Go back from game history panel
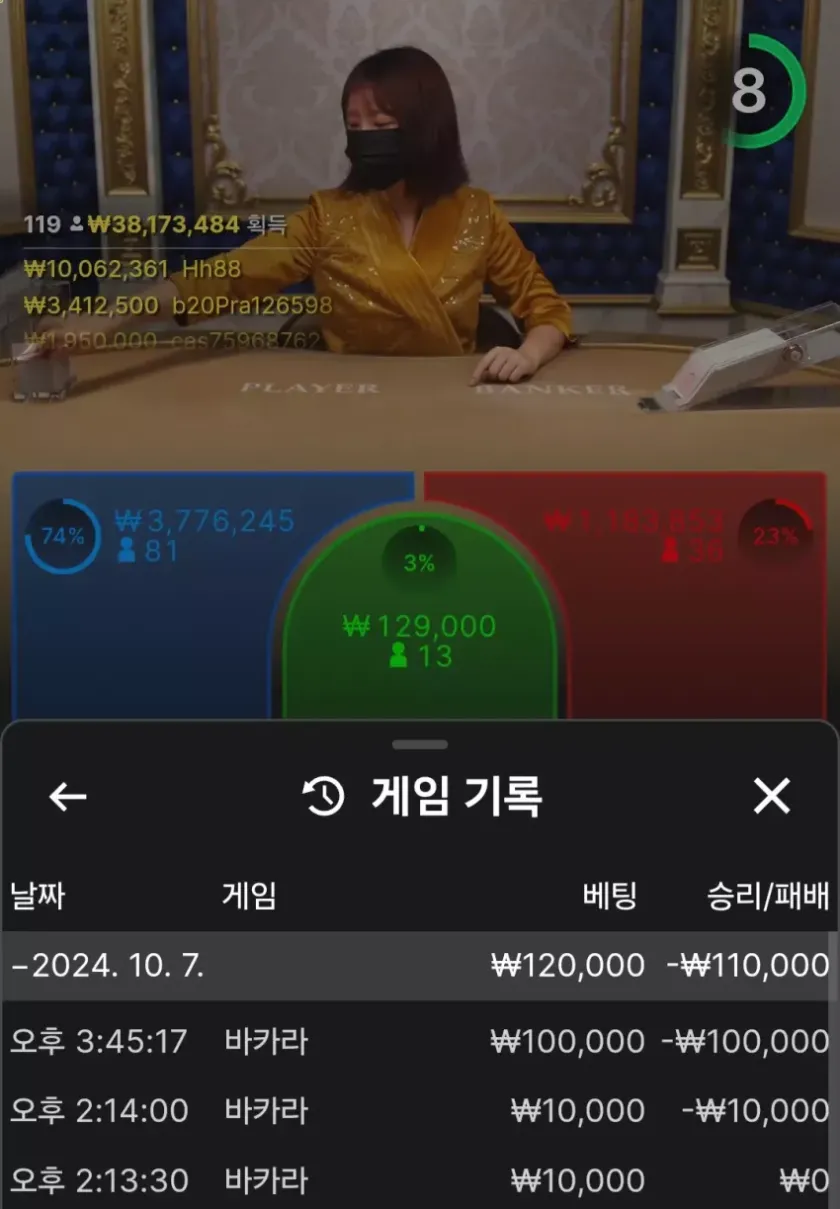The image size is (840, 1209). [x=68, y=796]
